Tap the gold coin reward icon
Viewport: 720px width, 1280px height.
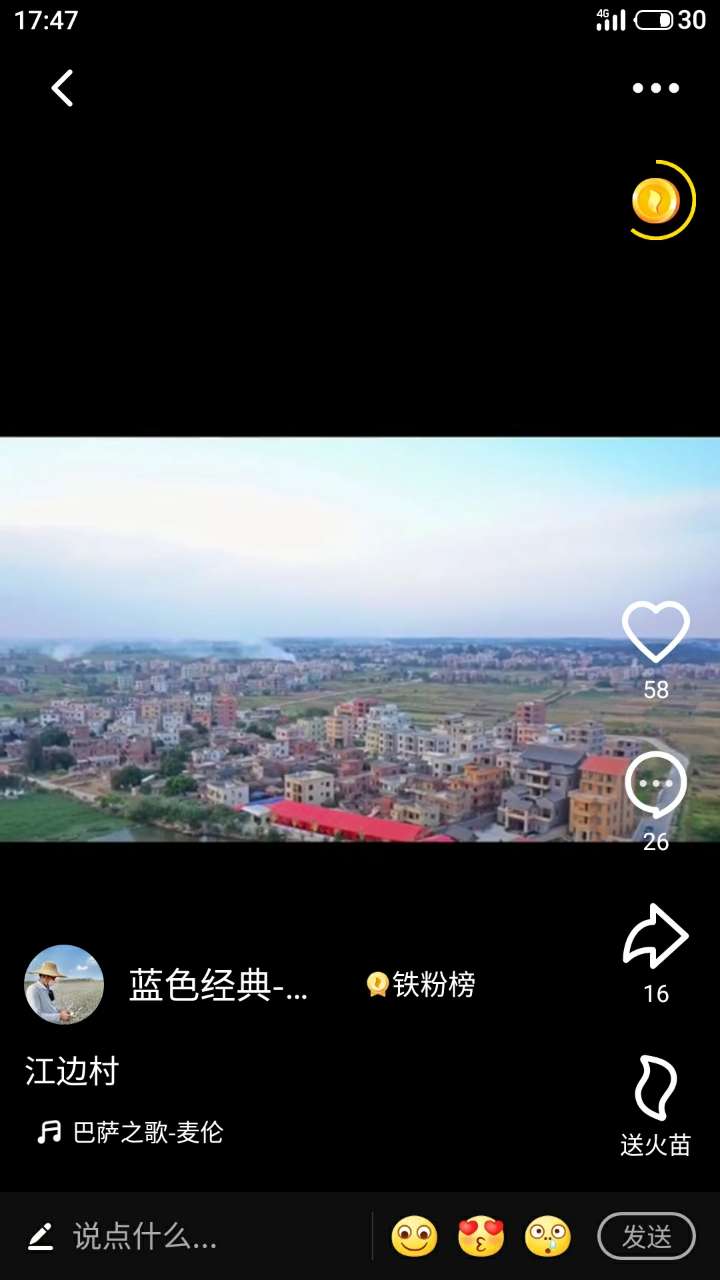click(x=657, y=201)
